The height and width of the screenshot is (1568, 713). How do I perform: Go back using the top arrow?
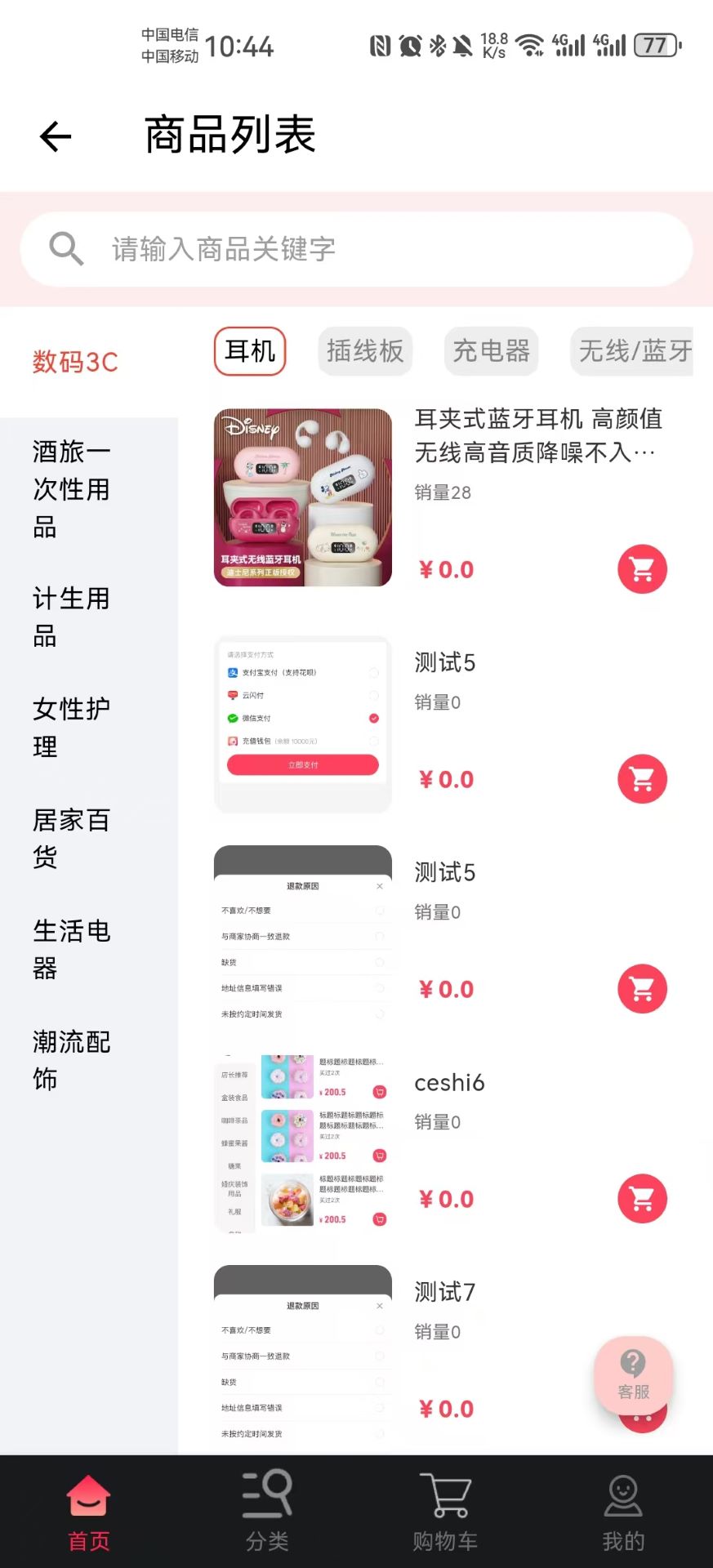point(56,136)
